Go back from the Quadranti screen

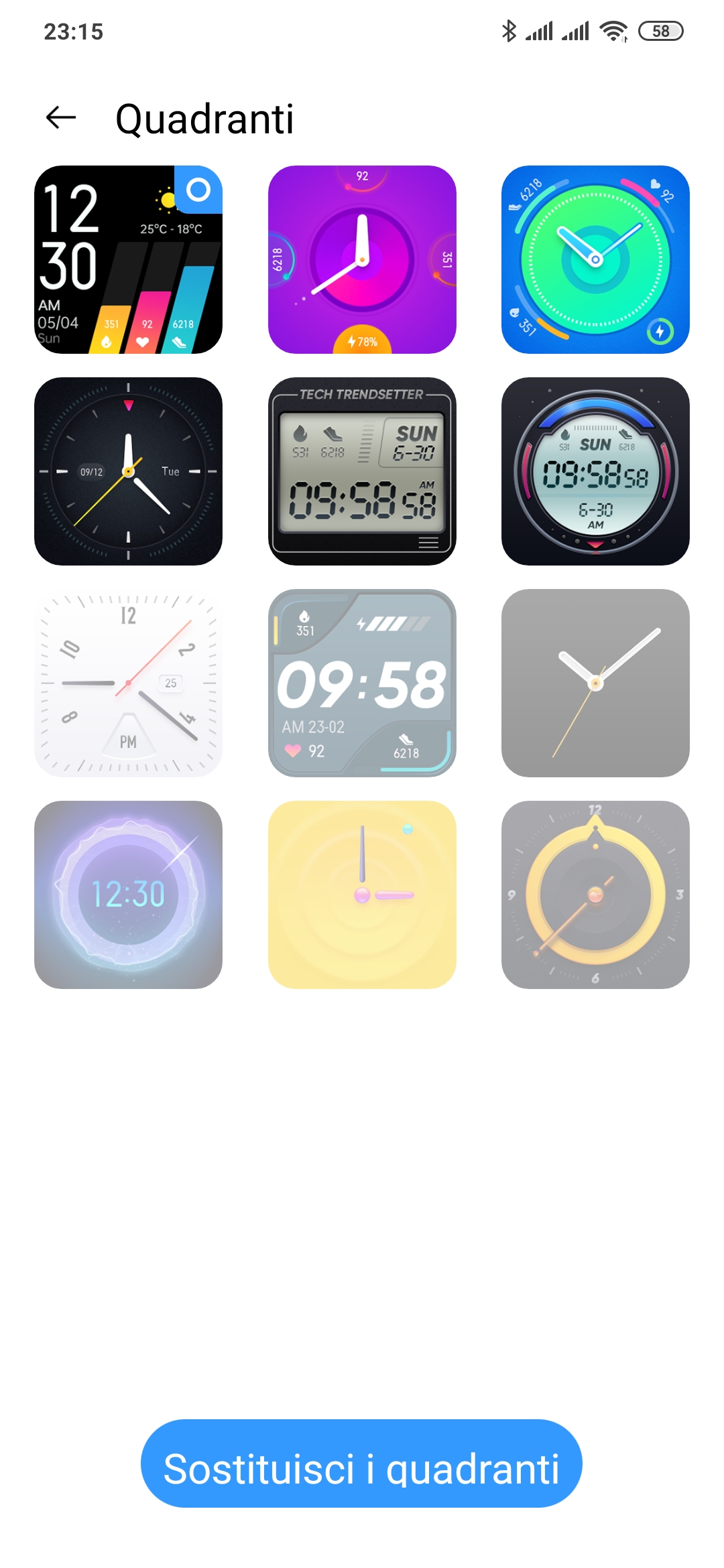61,118
